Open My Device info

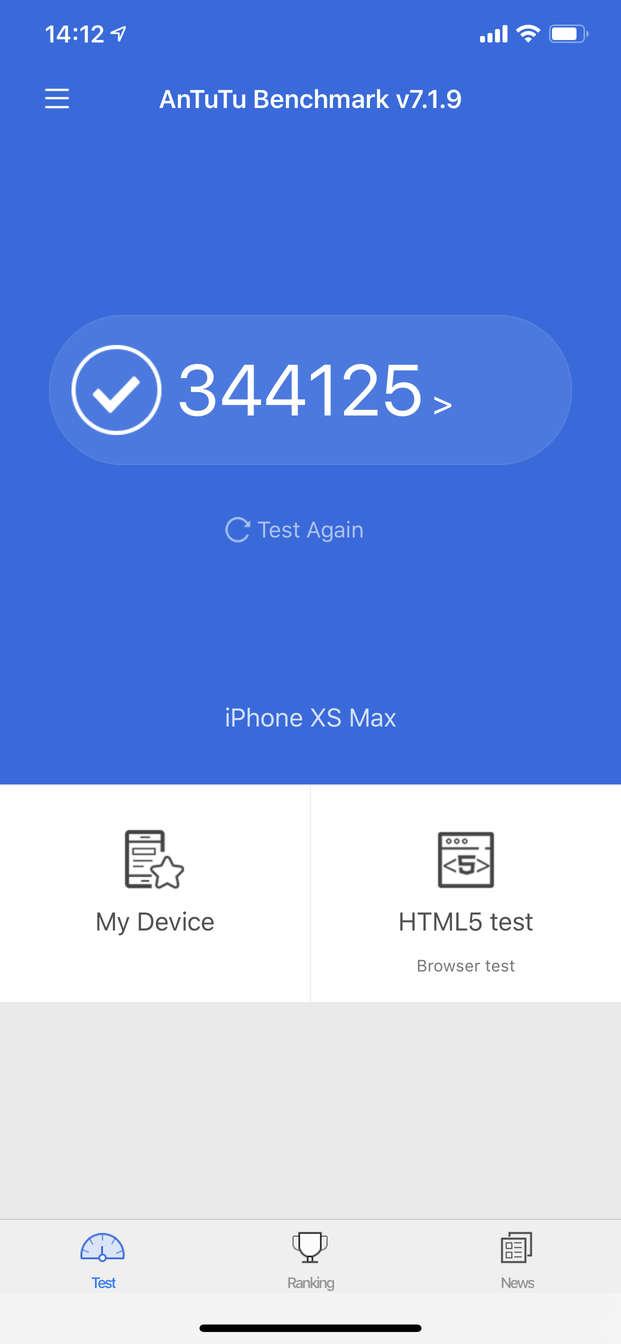[155, 882]
